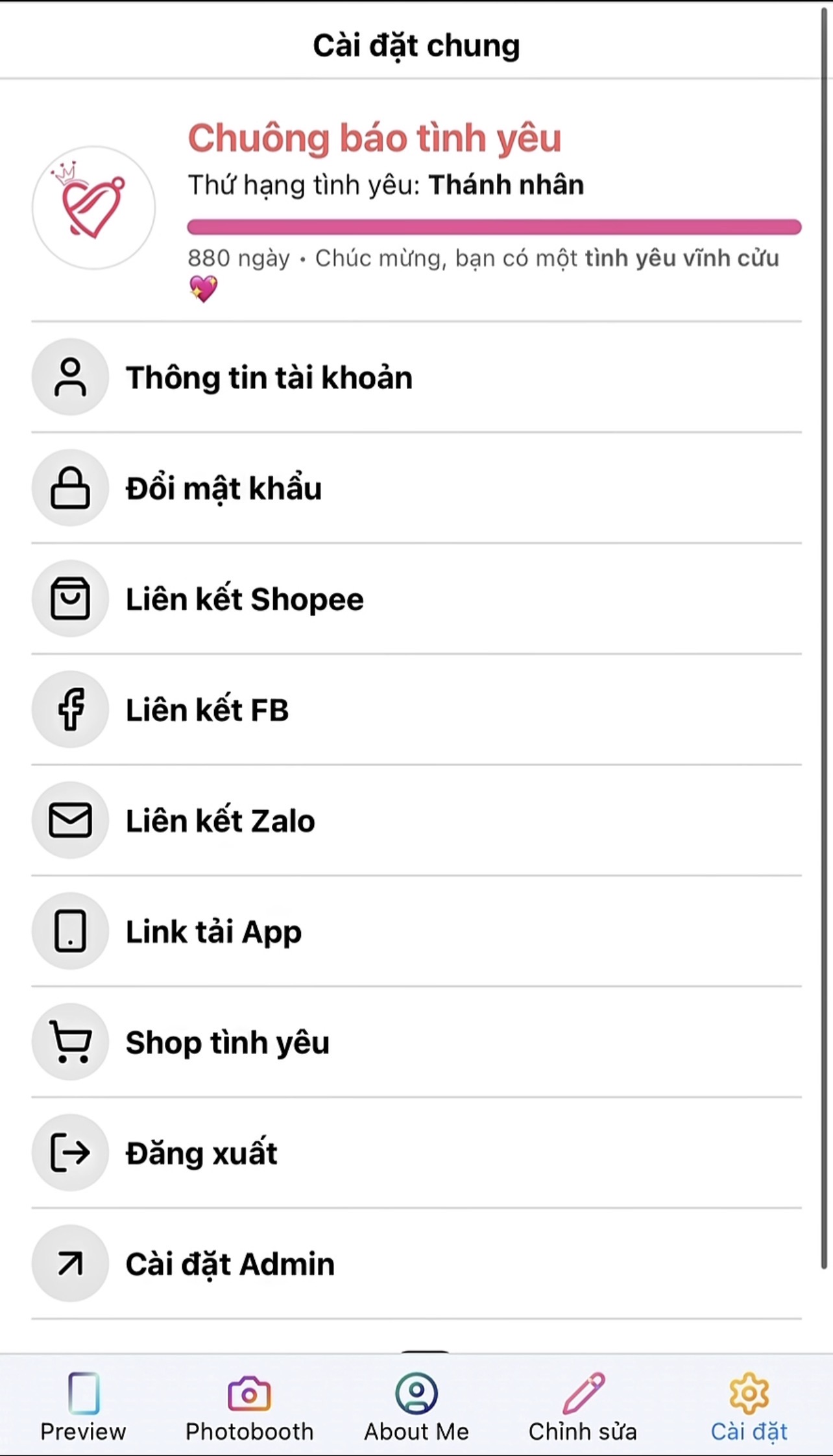Click the diagonal arrow icon for Cài đặt Admin
This screenshot has height=1456, width=833.
70,1263
